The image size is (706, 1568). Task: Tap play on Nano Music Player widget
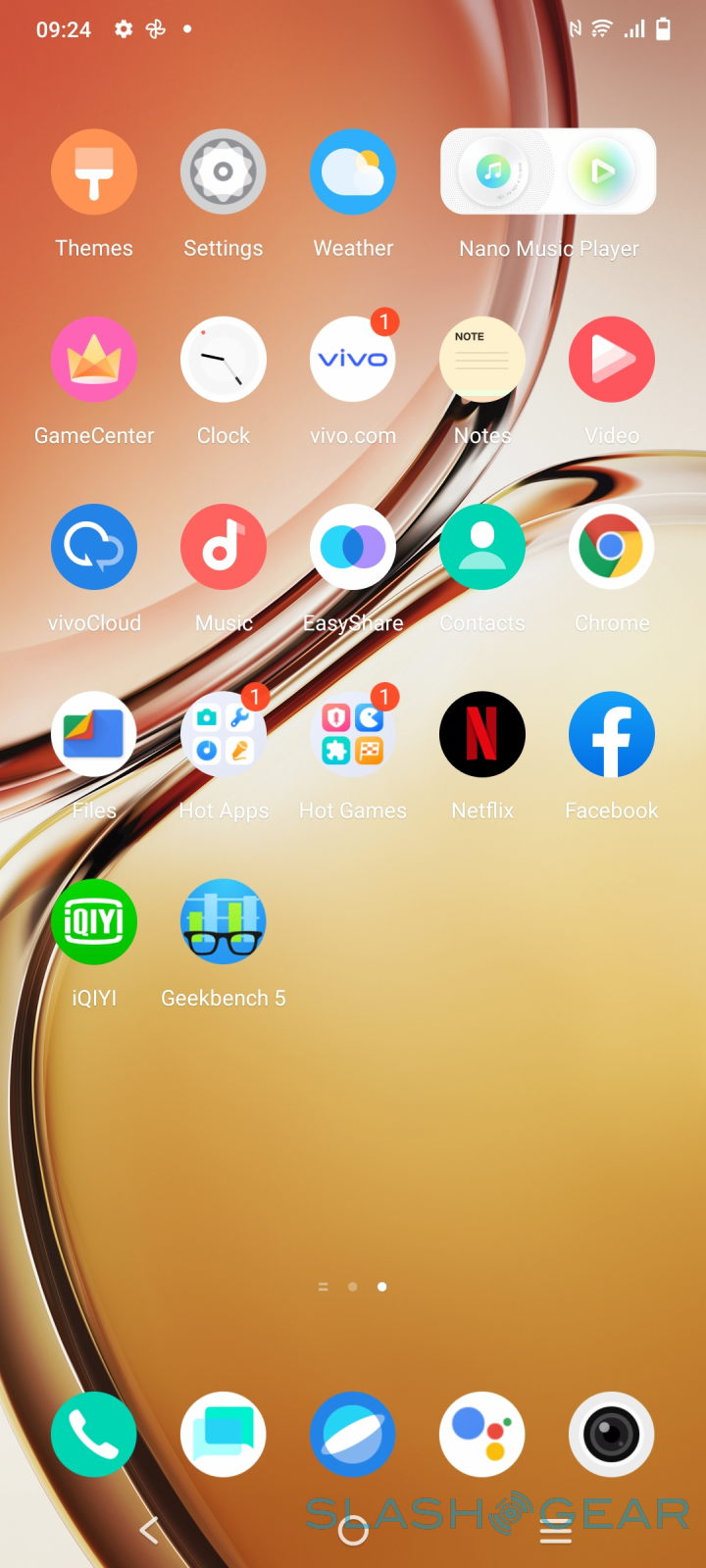[x=601, y=172]
